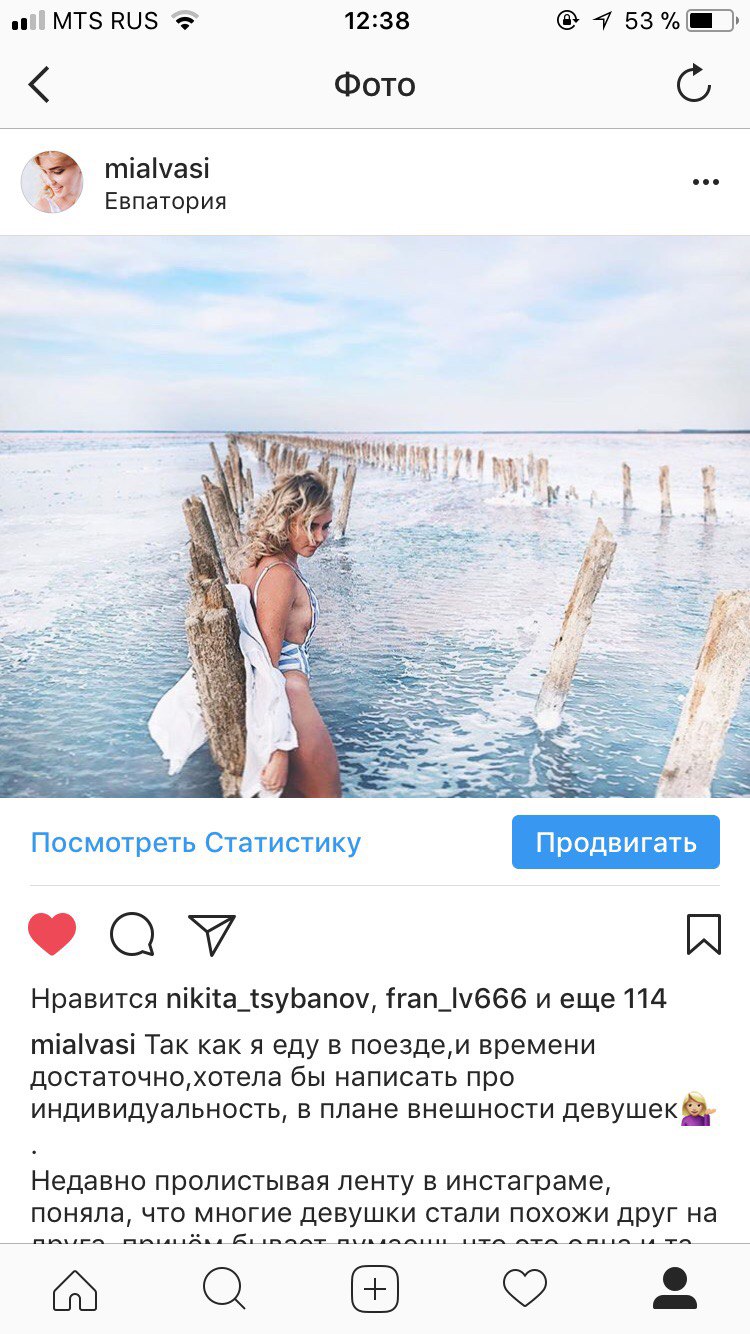Open the Activity heart tab
The image size is (750, 1334).
tap(525, 1289)
